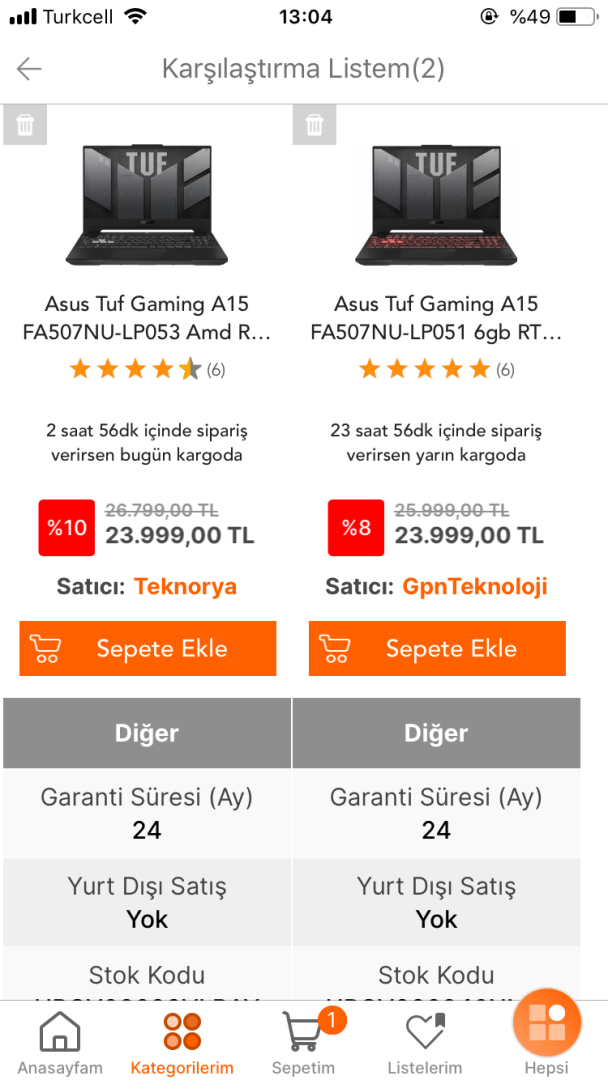Open the Asus Tuf FA507NU-LP051 product
Viewport: 608px width, 1080px height.
point(436,317)
